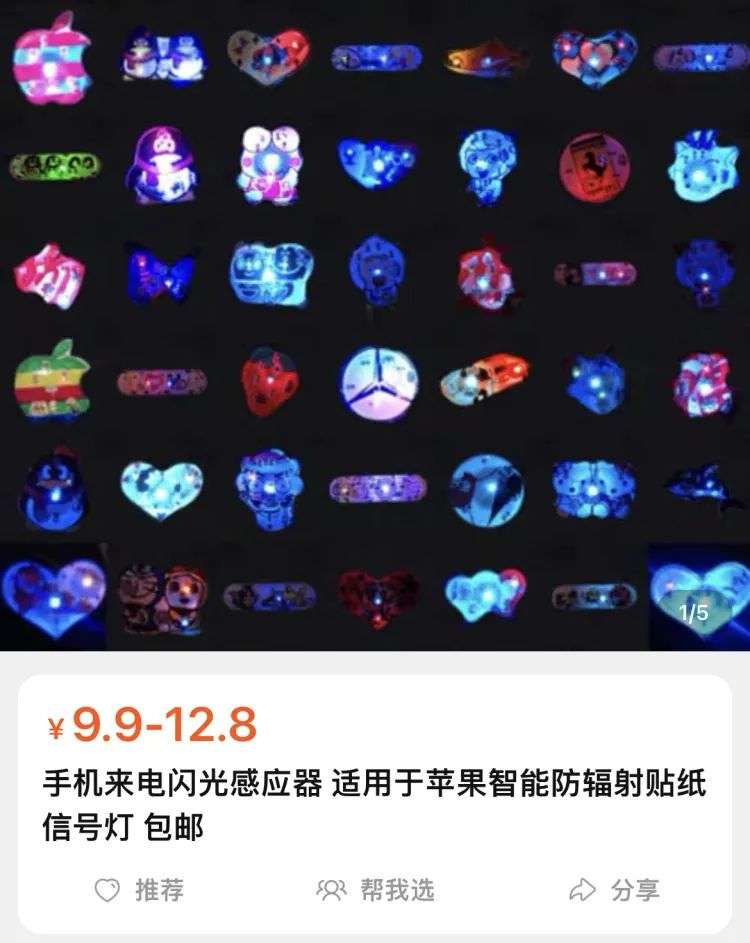The width and height of the screenshot is (750, 943).
Task: Open the product photo in full view
Action: pyautogui.click(x=375, y=325)
